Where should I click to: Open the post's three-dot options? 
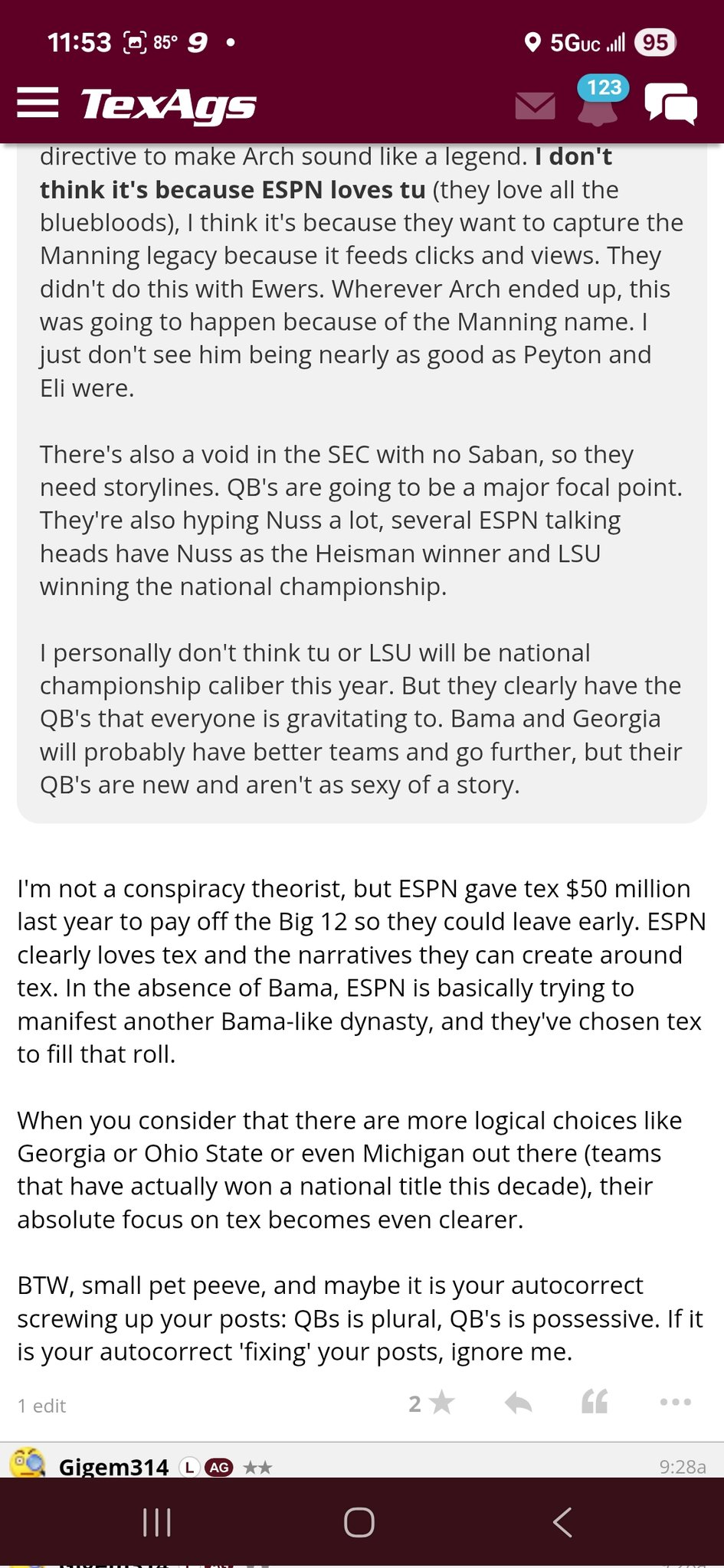point(675,1402)
